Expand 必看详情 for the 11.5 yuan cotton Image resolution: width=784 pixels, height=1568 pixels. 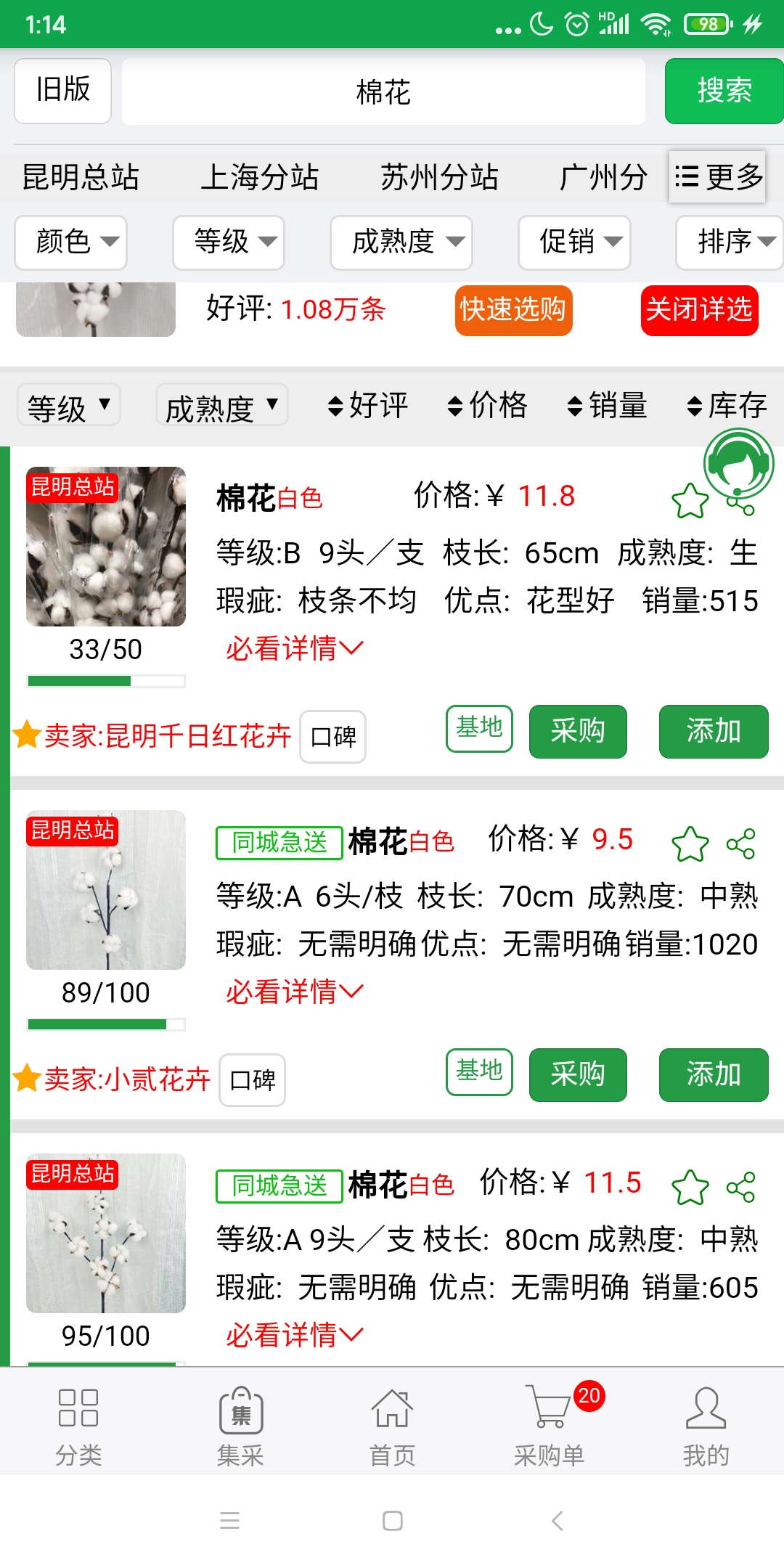coord(294,1335)
